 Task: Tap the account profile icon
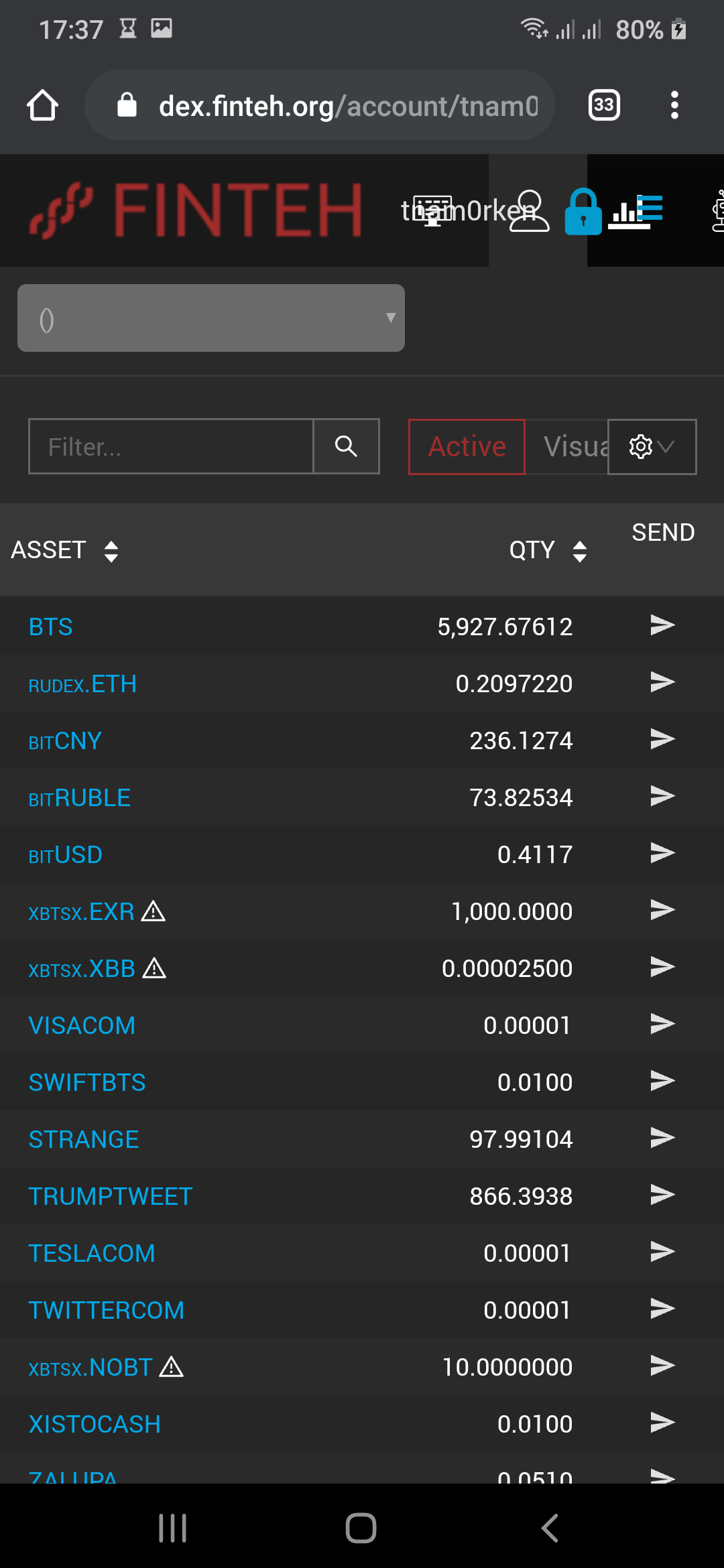tap(529, 211)
